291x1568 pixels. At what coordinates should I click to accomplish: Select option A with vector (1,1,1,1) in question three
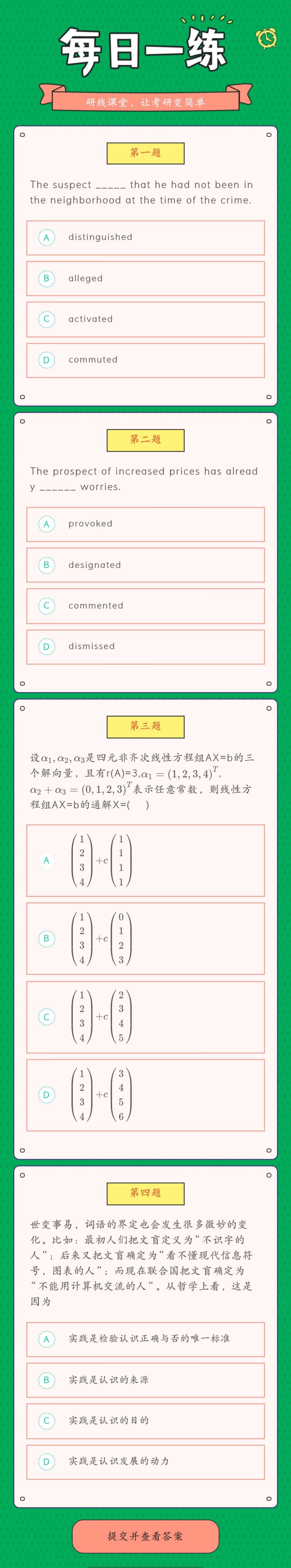click(x=145, y=860)
